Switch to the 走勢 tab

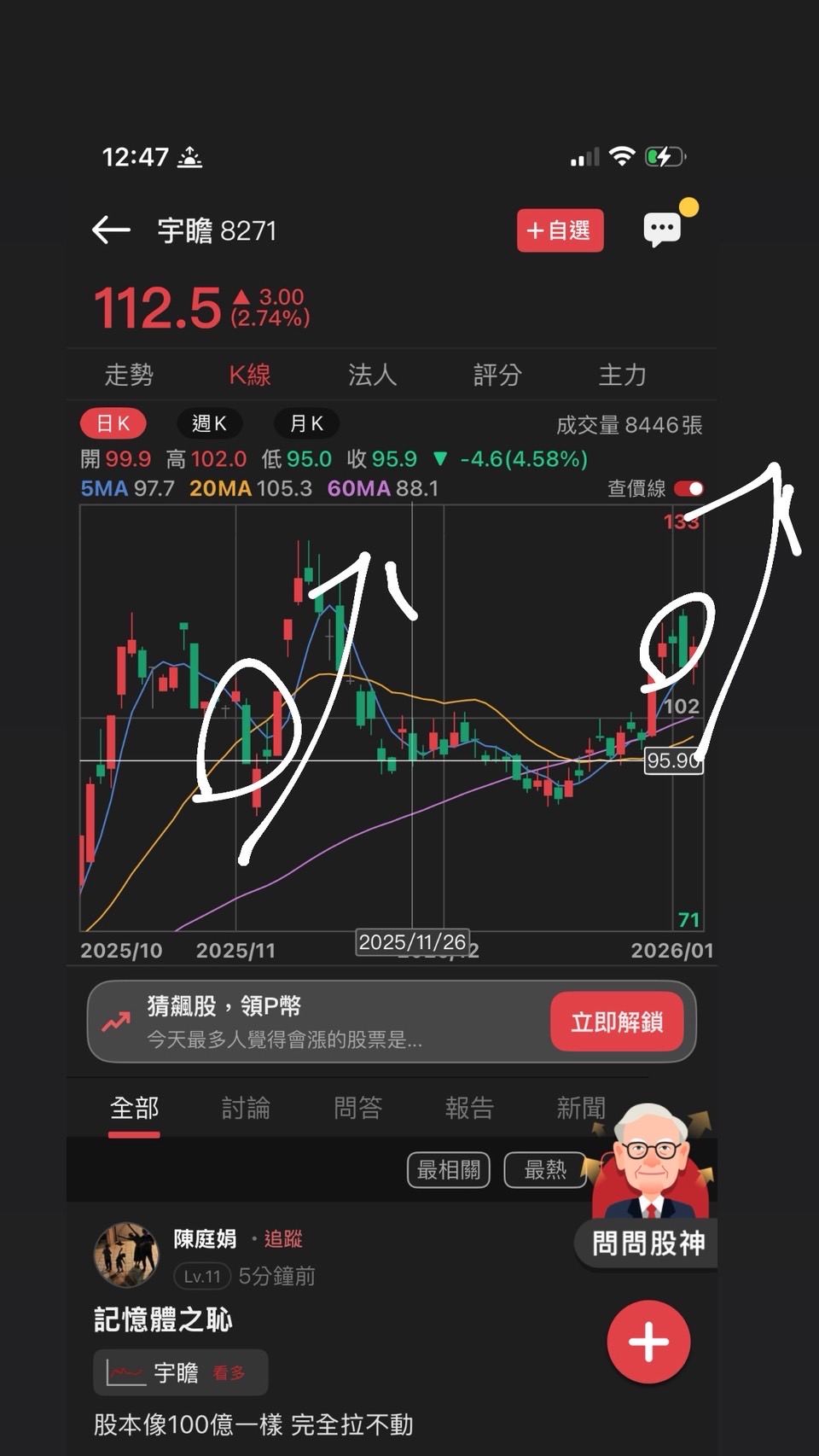point(129,375)
